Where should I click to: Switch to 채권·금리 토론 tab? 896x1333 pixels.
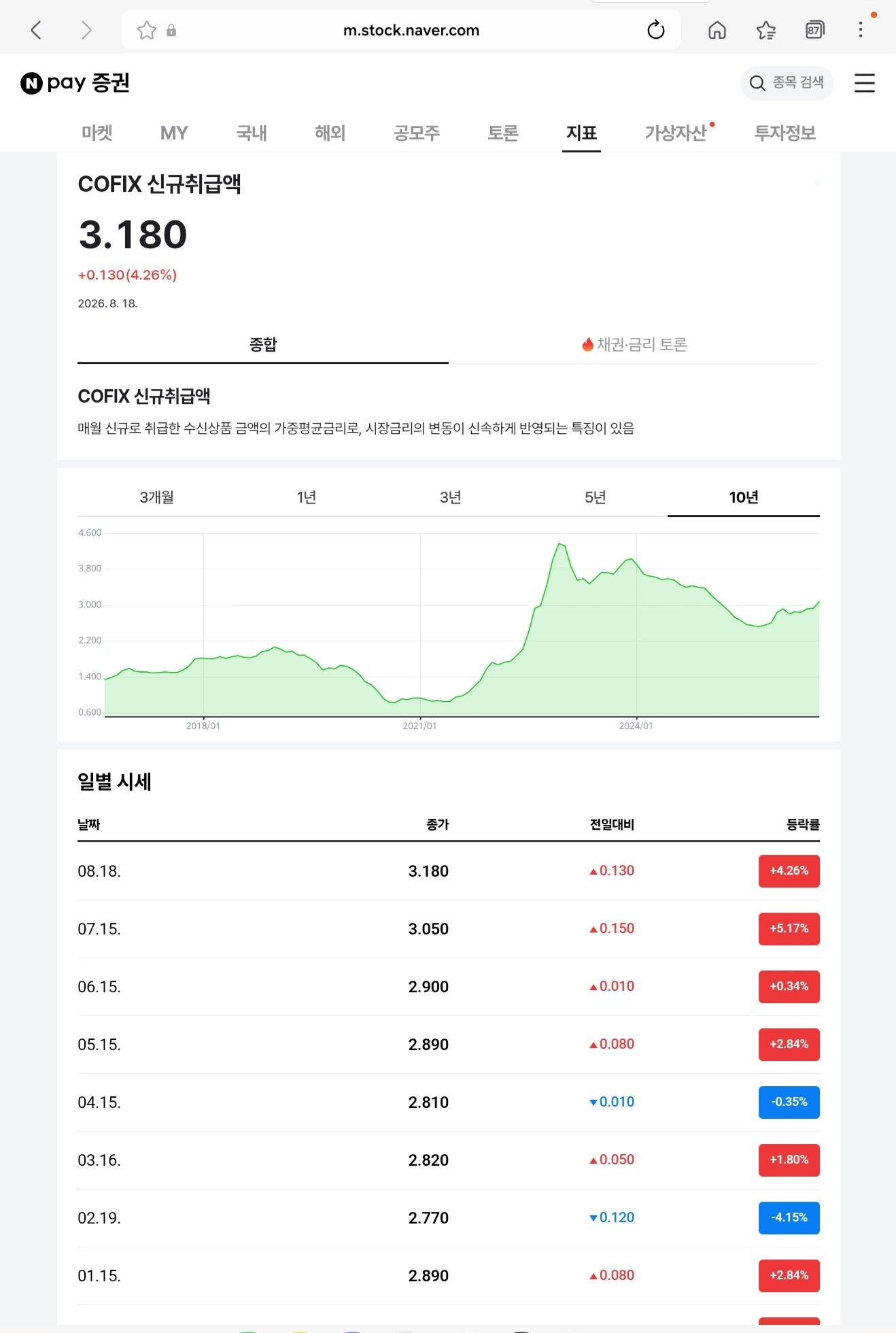pos(634,345)
